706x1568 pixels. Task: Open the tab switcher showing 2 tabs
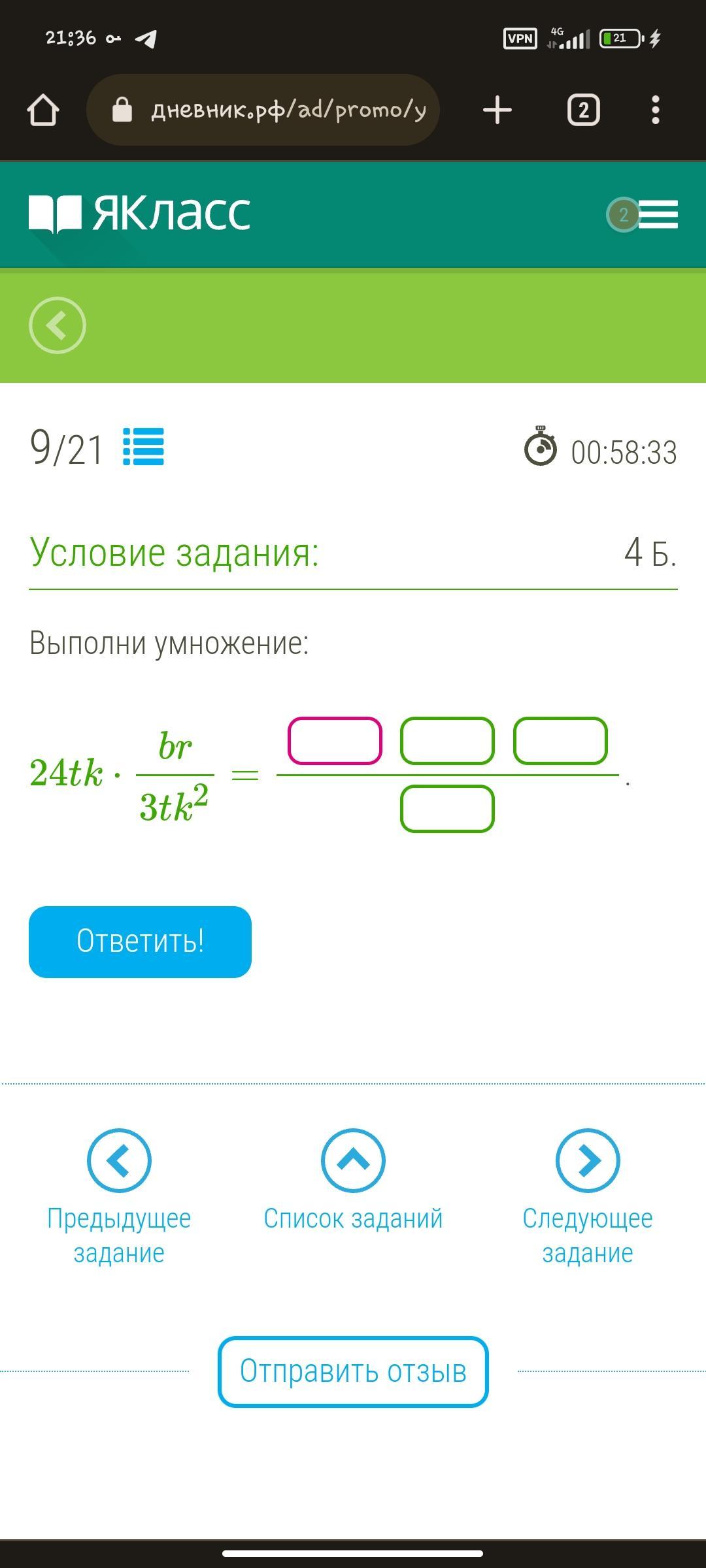tap(583, 110)
